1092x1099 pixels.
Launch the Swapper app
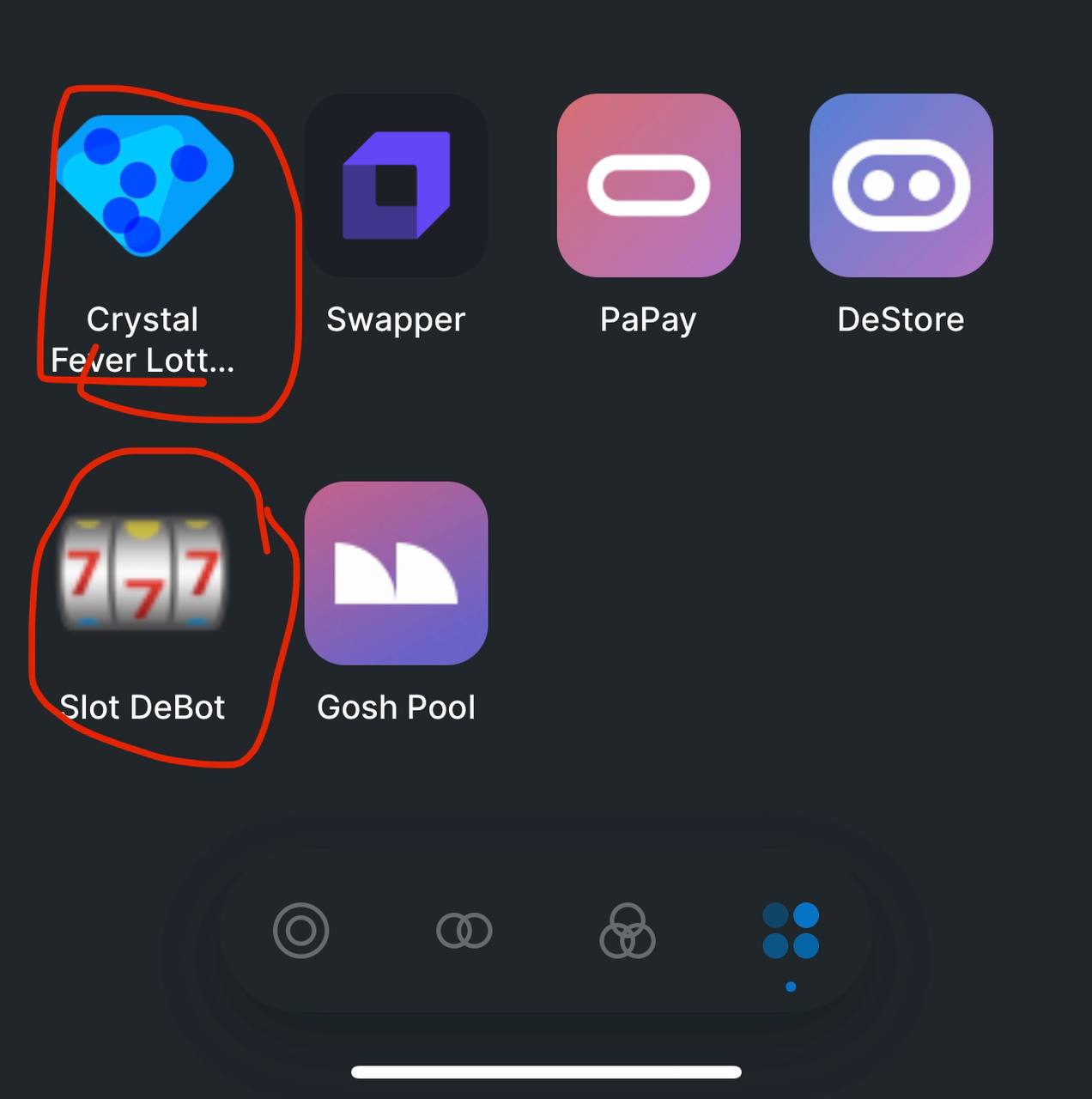tap(396, 185)
